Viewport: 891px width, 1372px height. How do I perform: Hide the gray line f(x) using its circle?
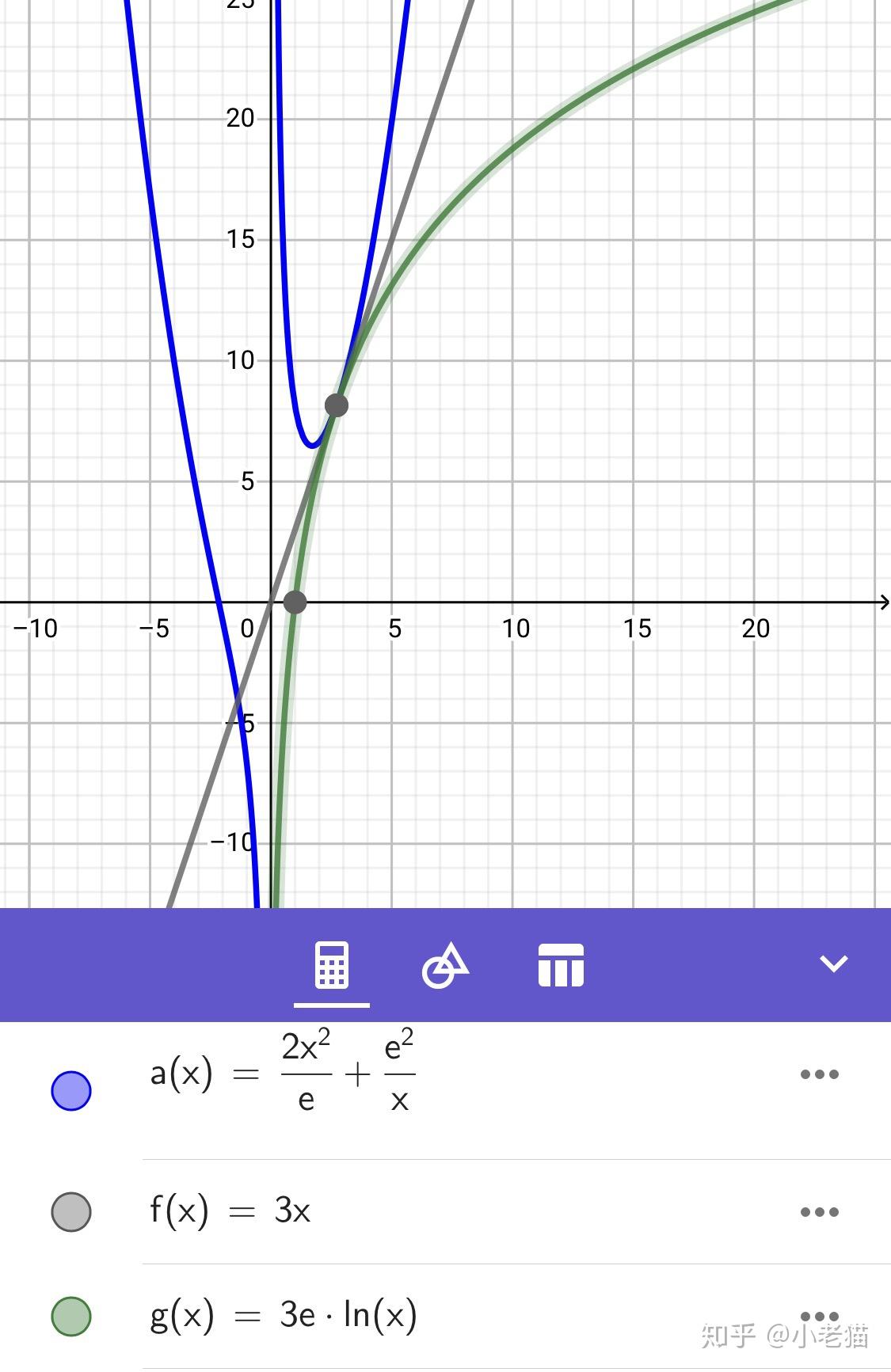(x=70, y=1210)
